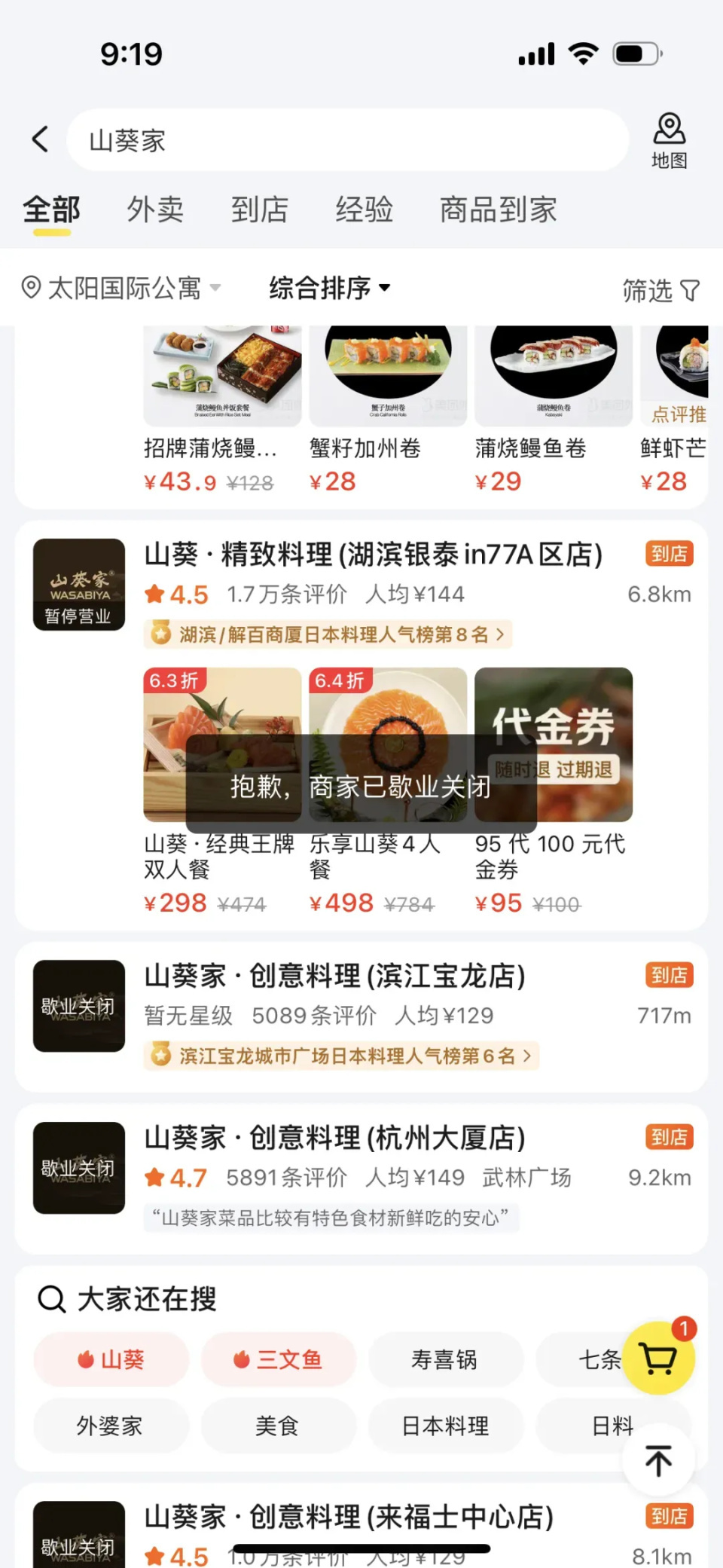
Task: Open the 综合排序 sorting dropdown
Action: coord(326,287)
